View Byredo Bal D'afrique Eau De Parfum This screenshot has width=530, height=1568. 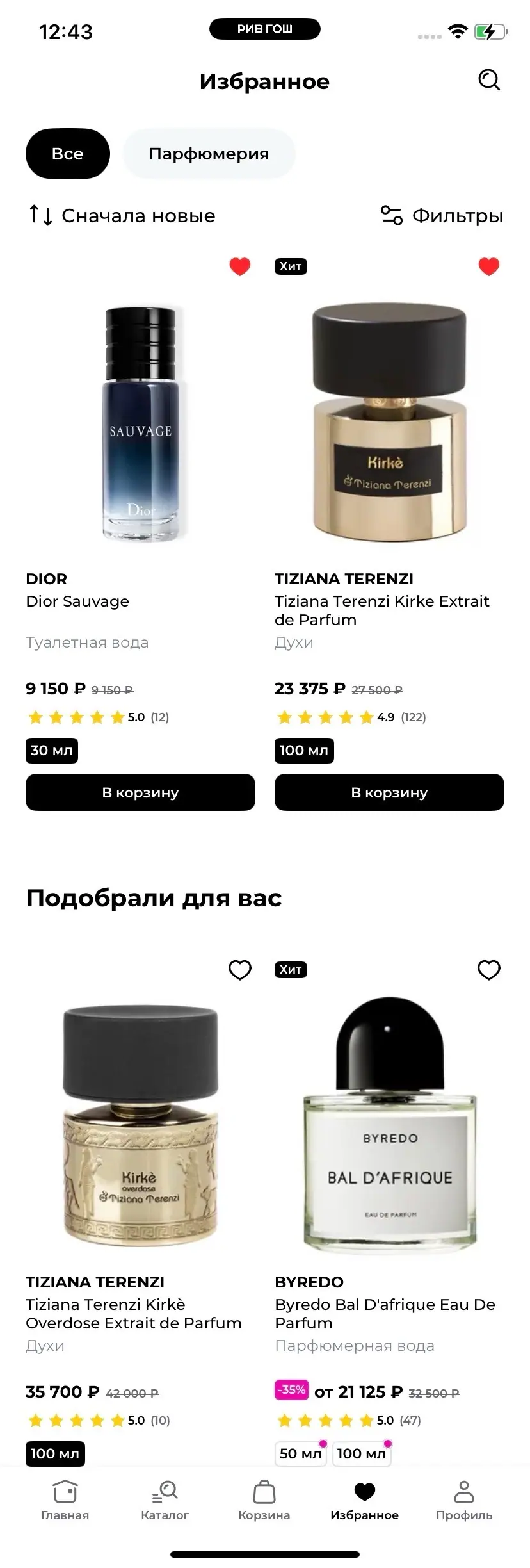click(x=389, y=1127)
